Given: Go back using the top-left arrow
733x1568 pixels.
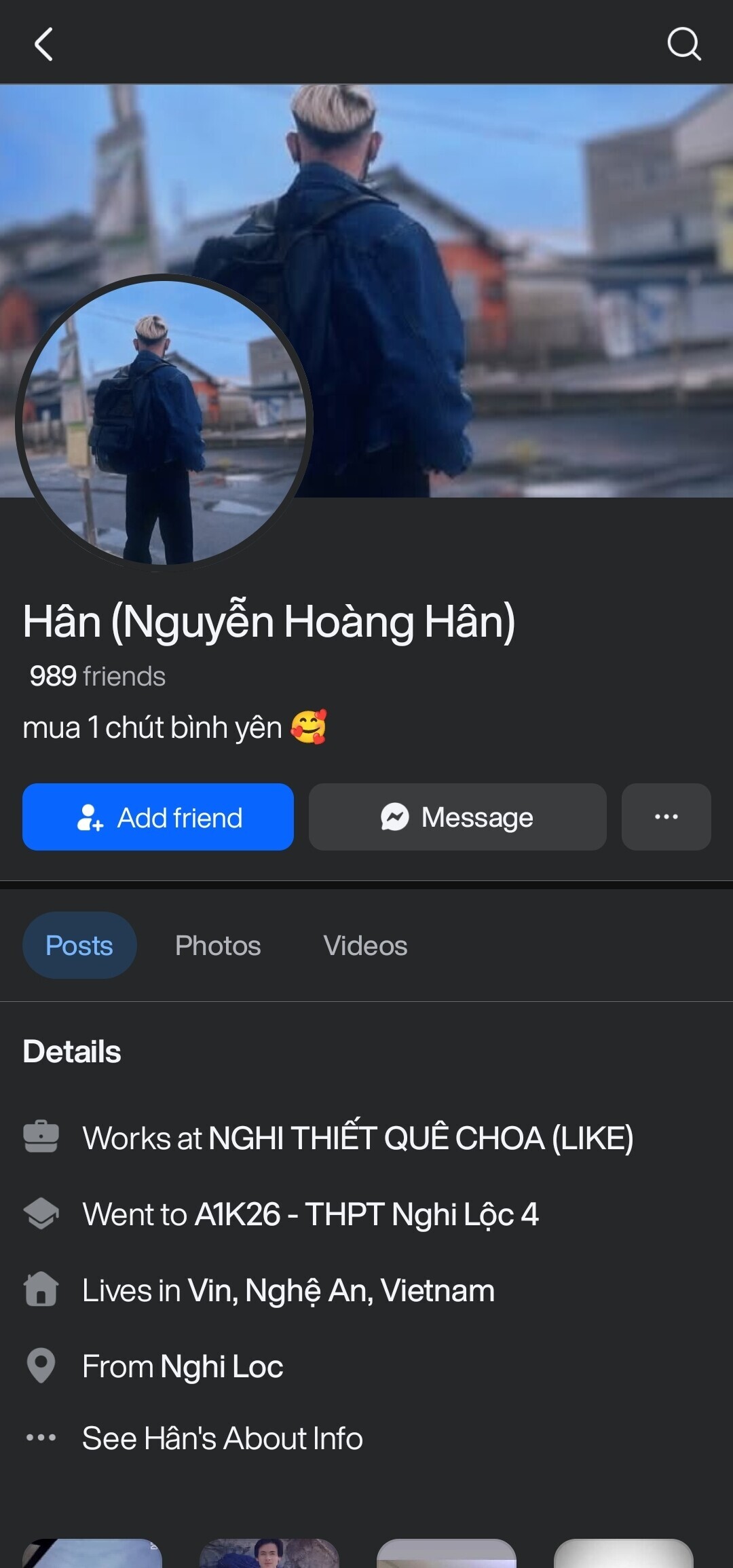Looking at the screenshot, I should pyautogui.click(x=43, y=44).
